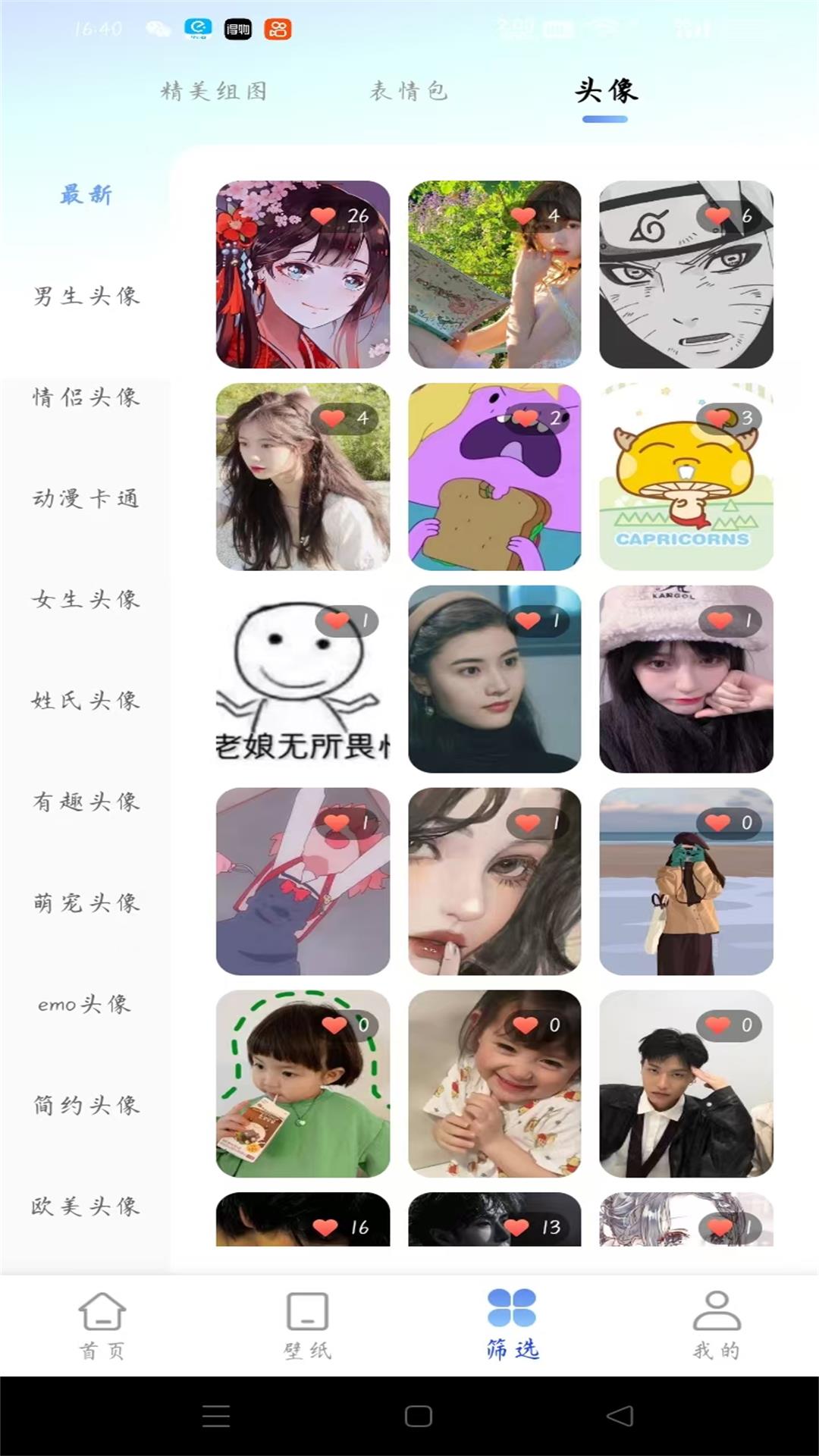Switch to the 壁纸 wallpaper tab
The height and width of the screenshot is (1456, 819).
click(307, 1324)
